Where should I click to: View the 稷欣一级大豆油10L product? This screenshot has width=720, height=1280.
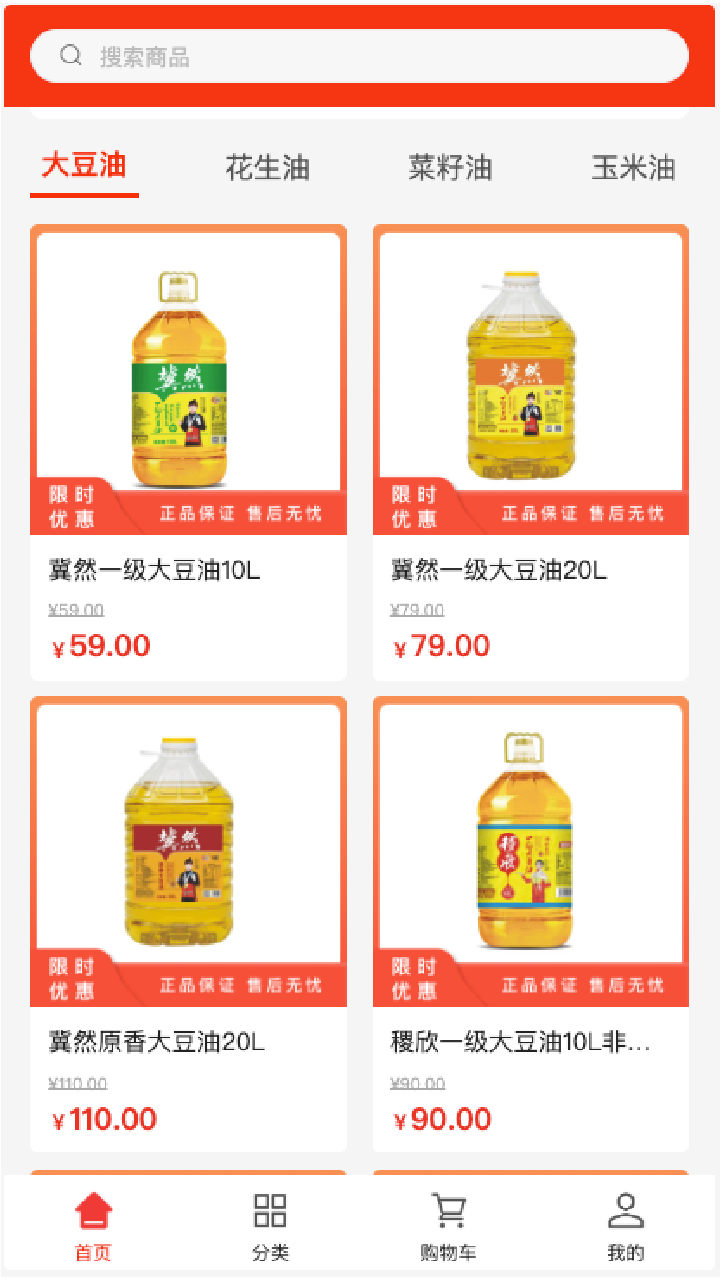pos(531,922)
